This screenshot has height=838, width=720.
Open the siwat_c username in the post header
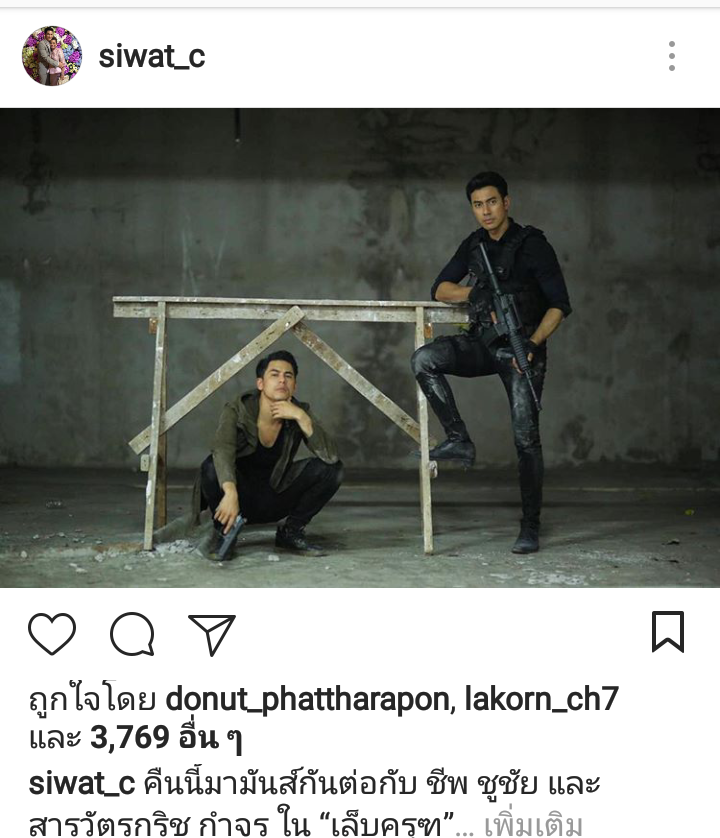(152, 57)
